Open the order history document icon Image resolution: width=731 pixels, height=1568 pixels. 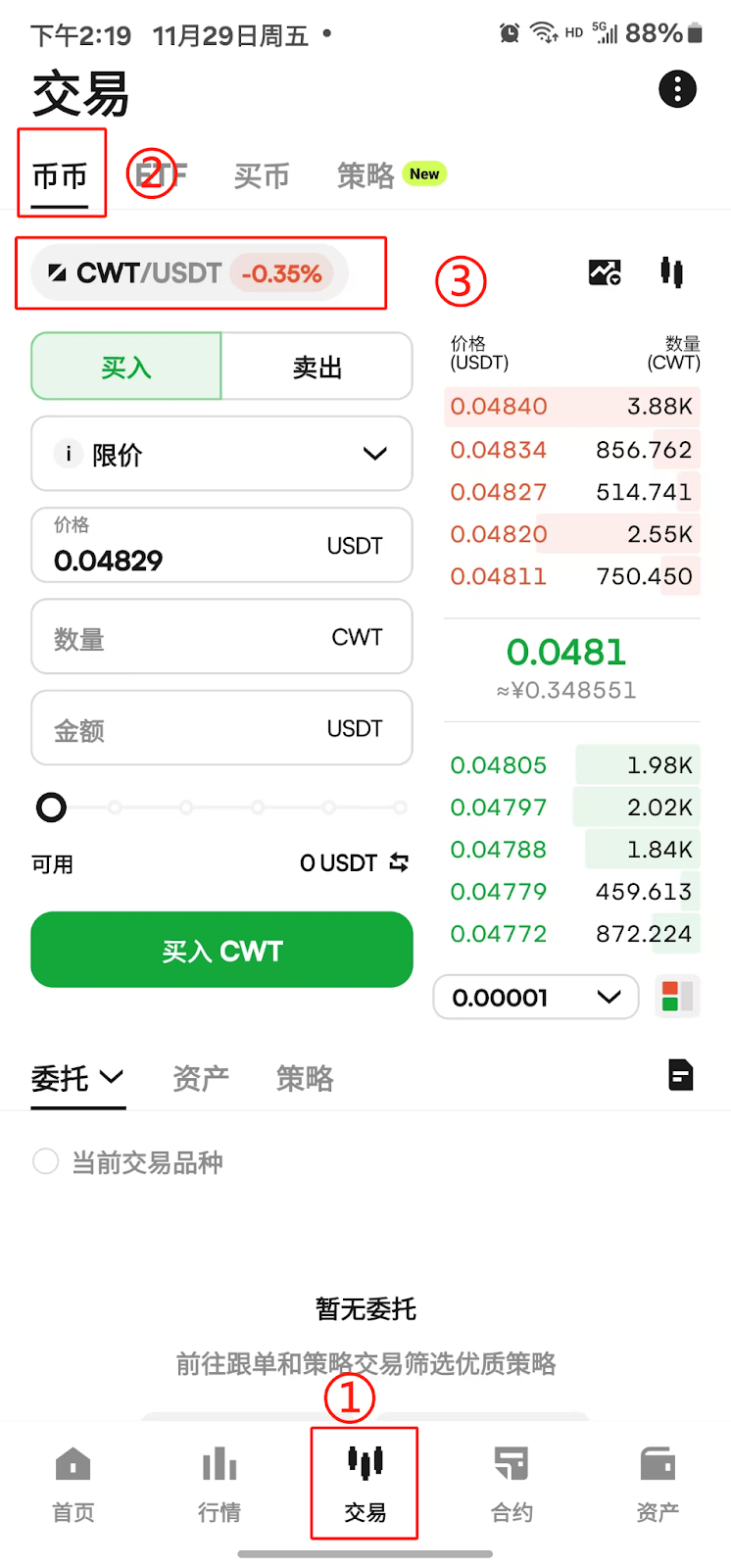point(681,1075)
